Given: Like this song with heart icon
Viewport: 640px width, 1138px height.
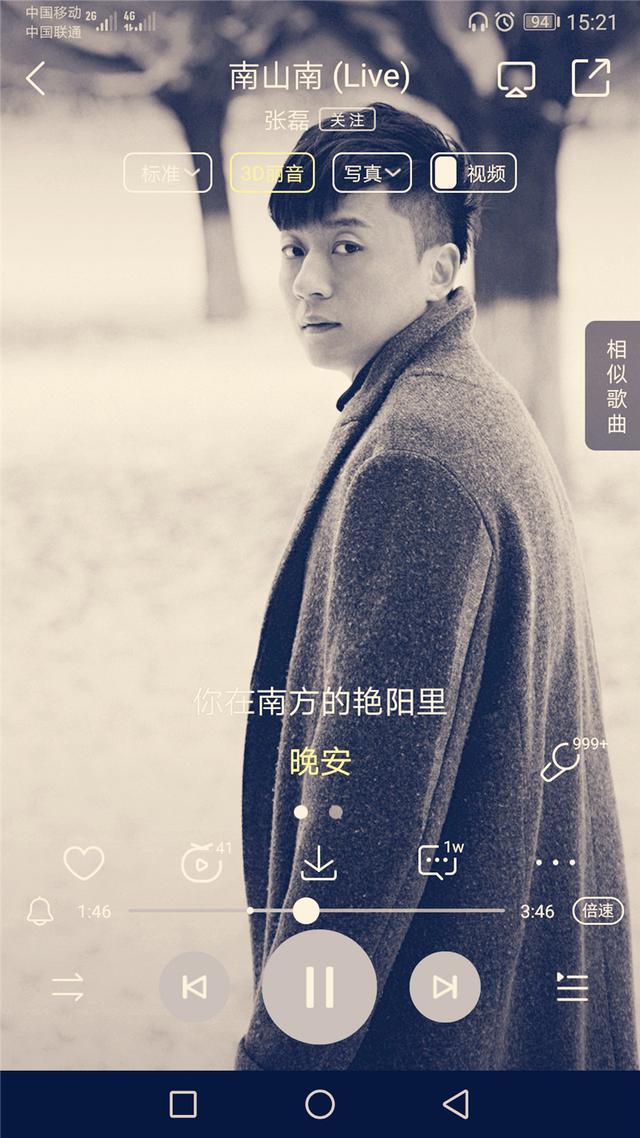Looking at the screenshot, I should pos(83,862).
